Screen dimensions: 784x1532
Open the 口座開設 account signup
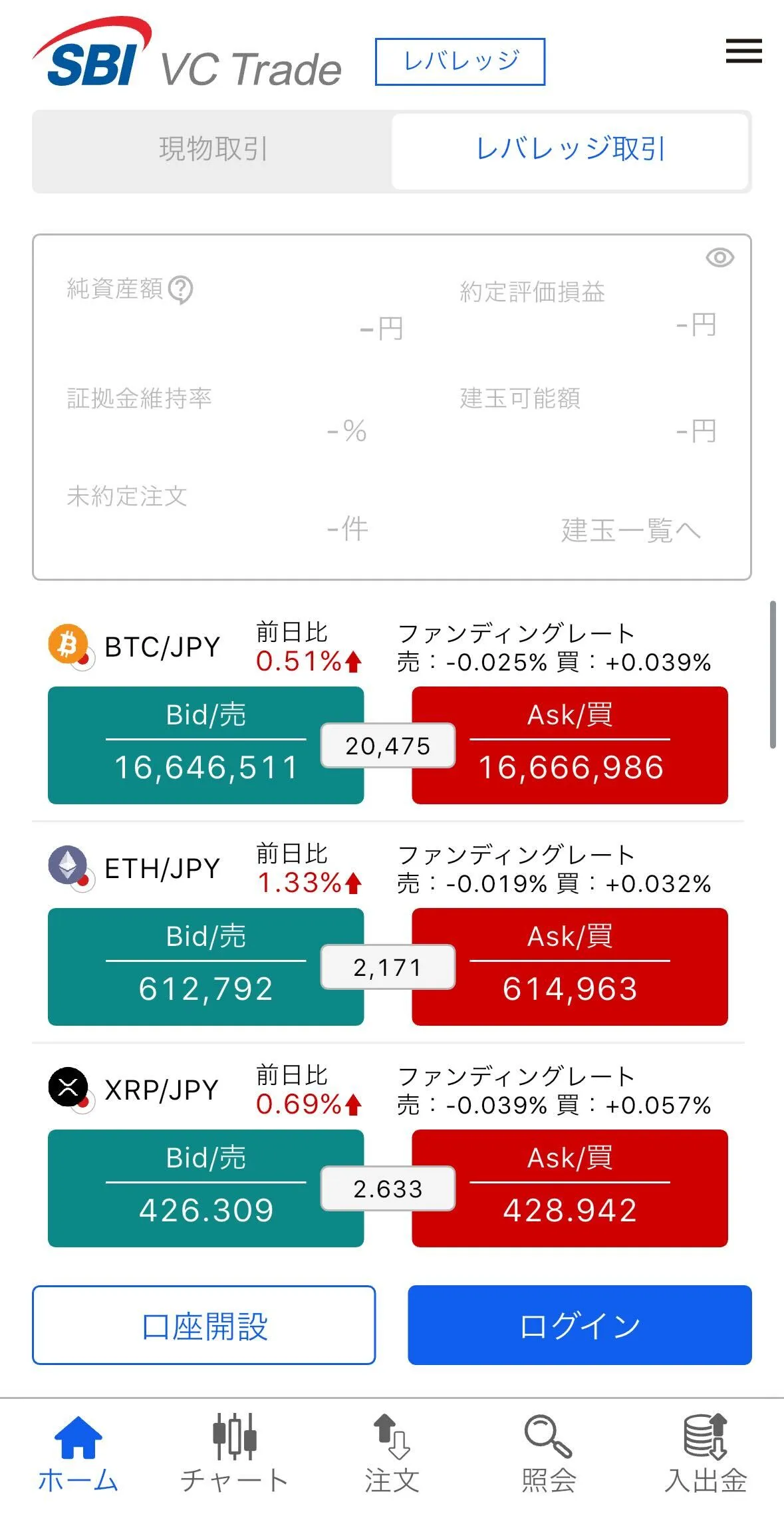pos(204,1325)
